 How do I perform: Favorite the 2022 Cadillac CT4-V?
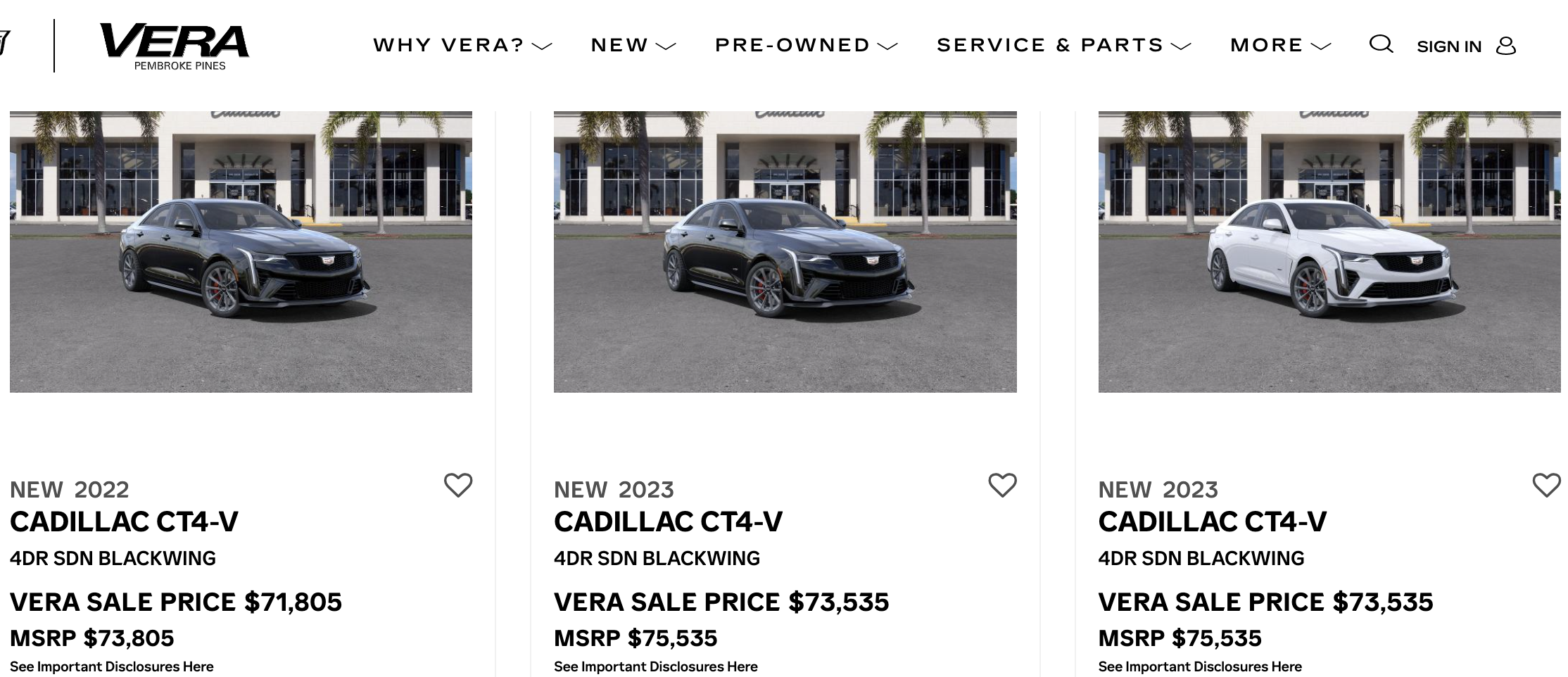pos(458,485)
